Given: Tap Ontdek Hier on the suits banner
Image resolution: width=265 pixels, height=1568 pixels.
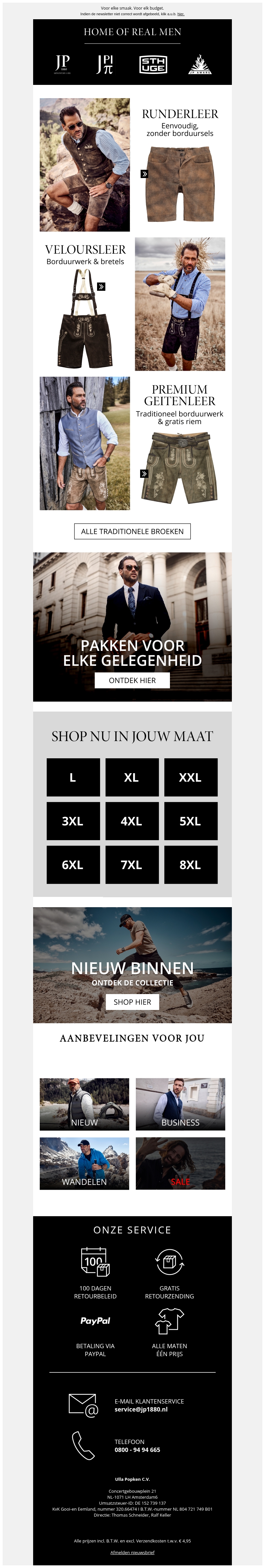Looking at the screenshot, I should [132, 680].
